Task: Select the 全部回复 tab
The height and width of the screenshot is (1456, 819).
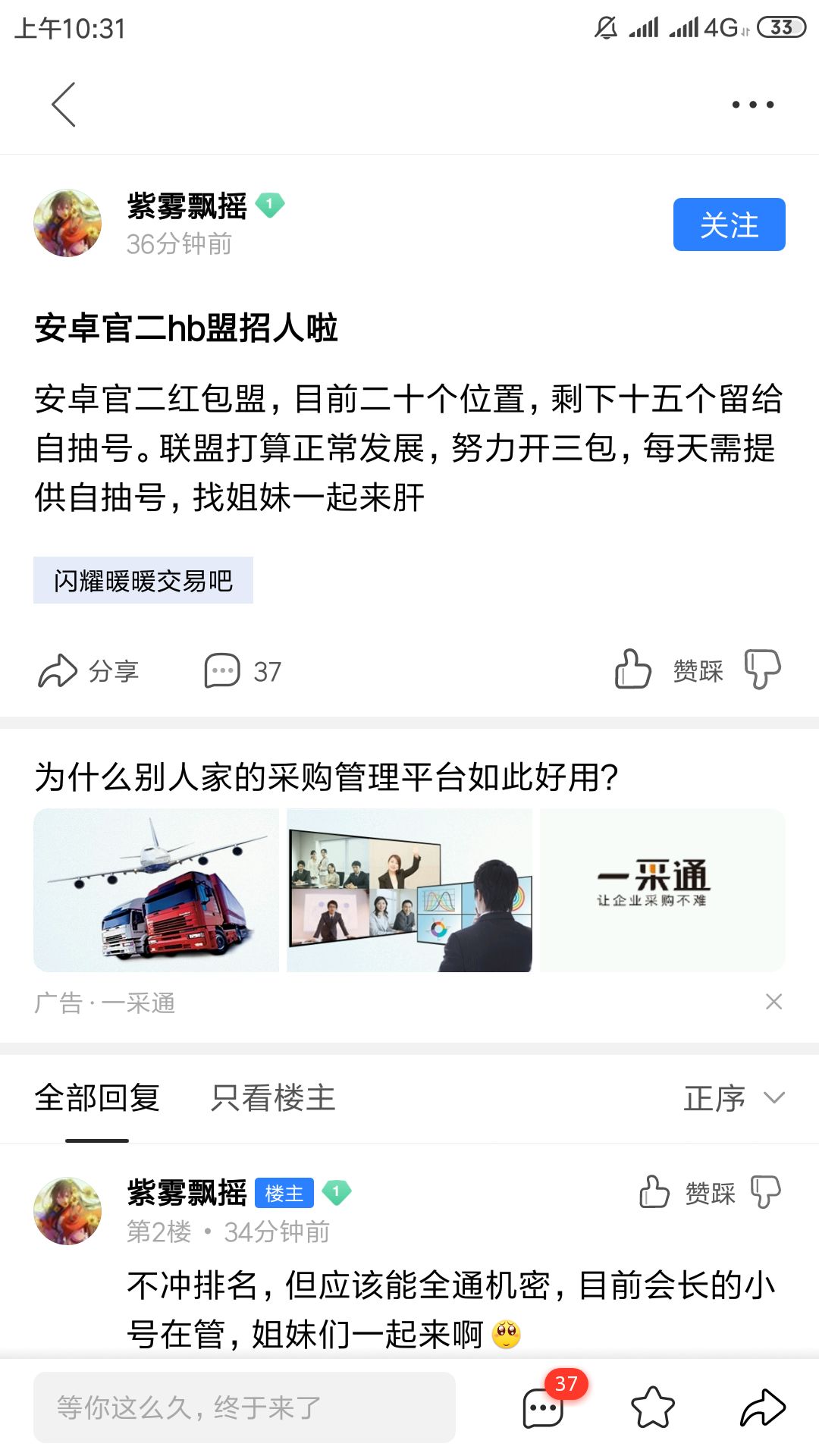Action: pyautogui.click(x=97, y=1097)
